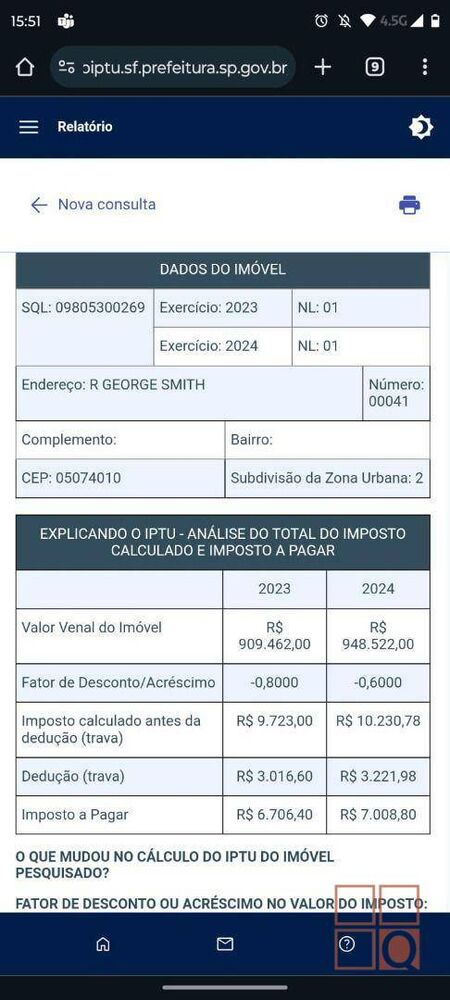Toggle the dark mode theme icon

[421, 128]
